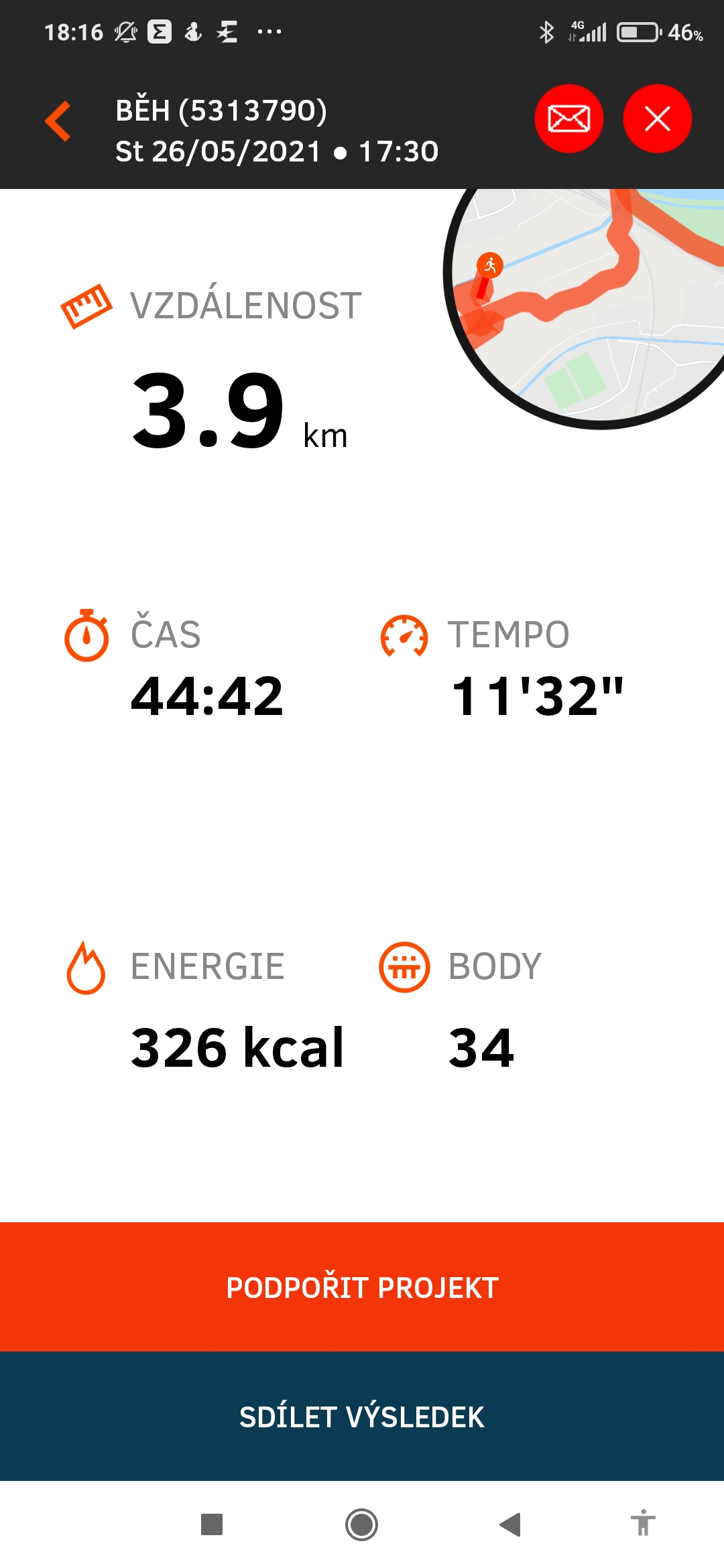Screen dimensions: 724x1568
Task: Tap the system back triangle
Action: point(511,1524)
